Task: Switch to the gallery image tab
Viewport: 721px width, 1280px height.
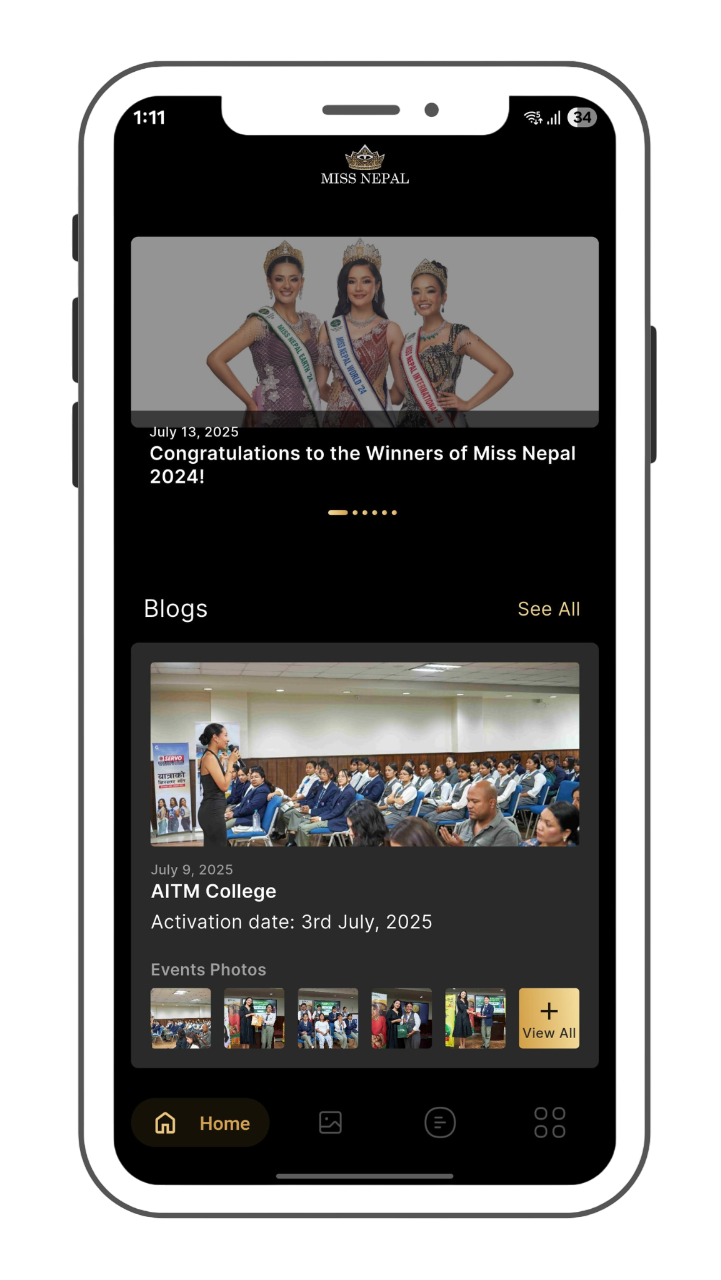Action: tap(330, 1122)
